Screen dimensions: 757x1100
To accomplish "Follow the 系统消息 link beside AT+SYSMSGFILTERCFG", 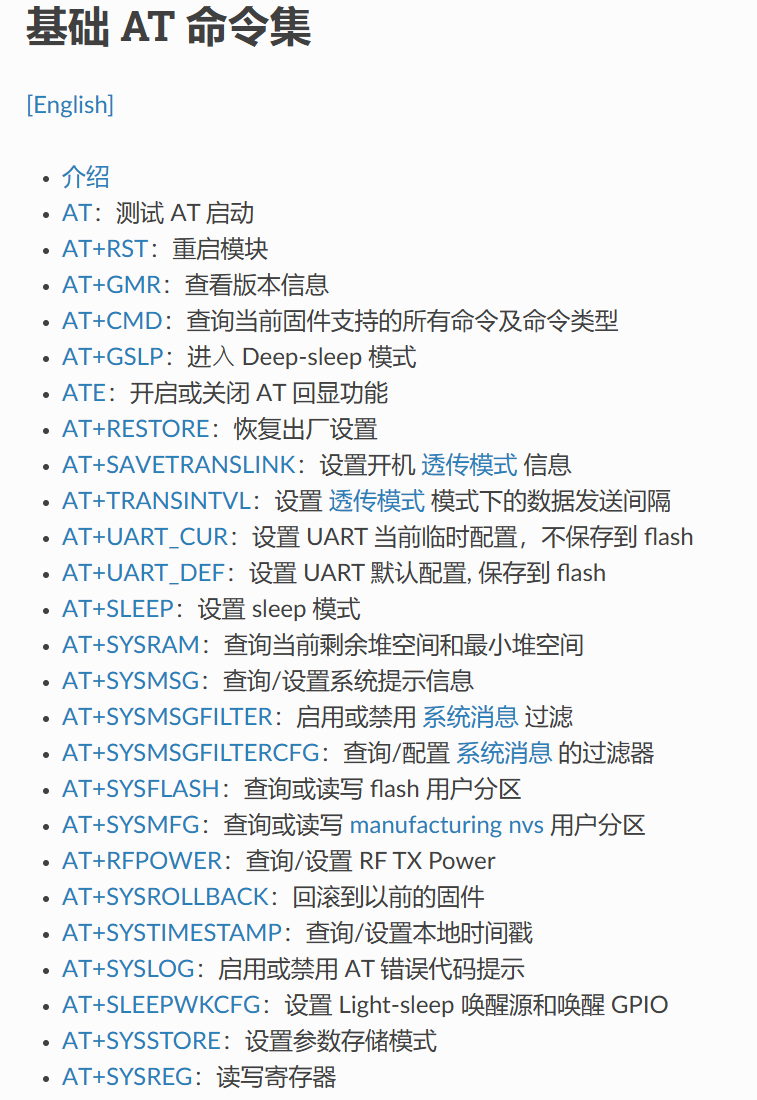I will point(504,753).
